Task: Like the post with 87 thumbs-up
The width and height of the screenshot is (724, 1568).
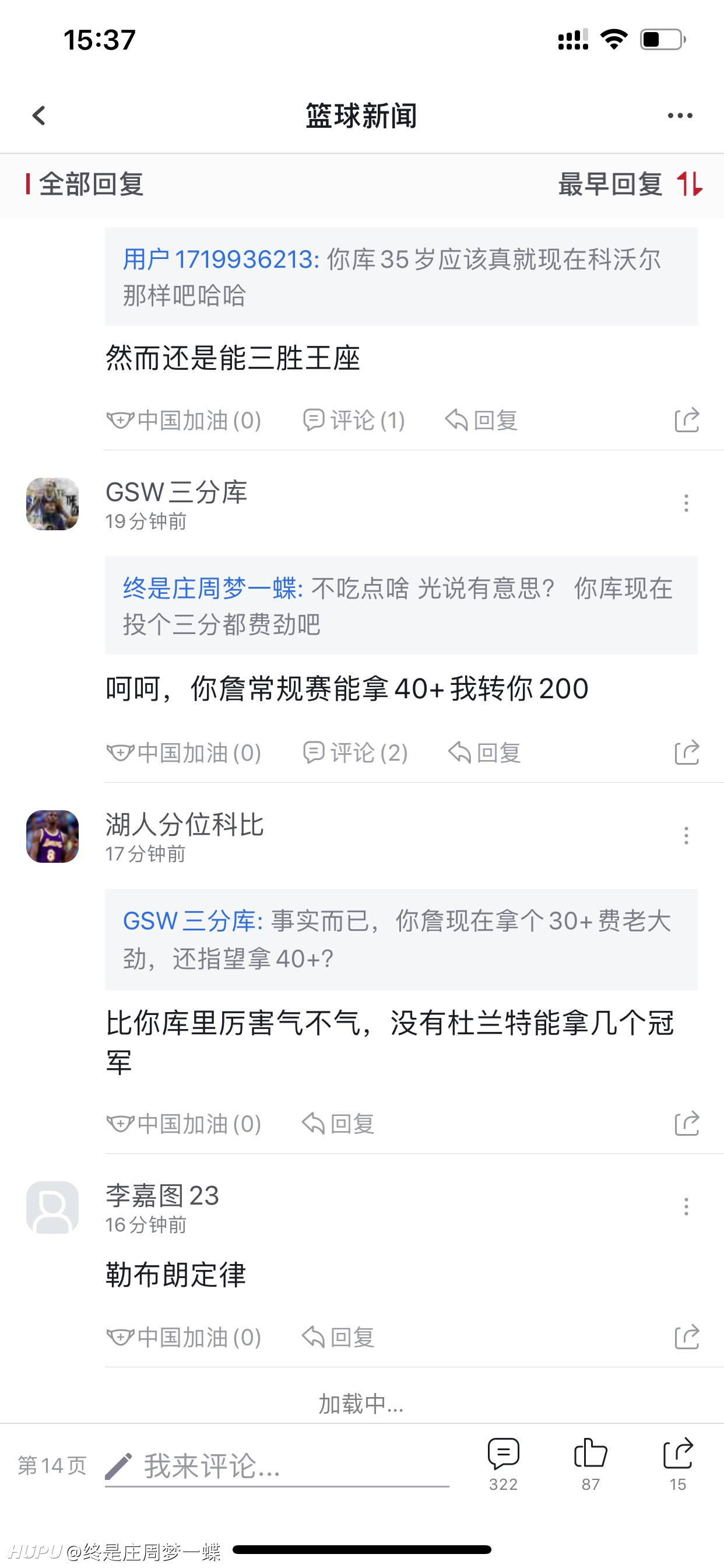Action: point(591,1464)
